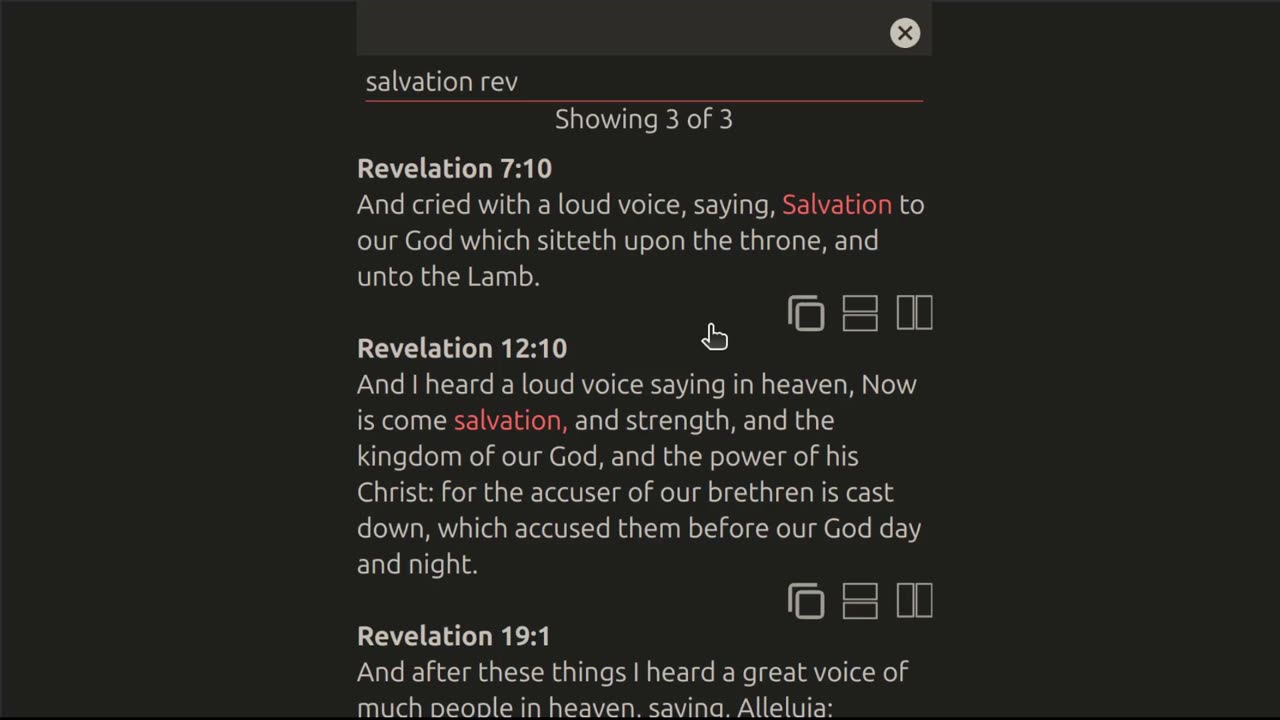Open Revelation 12:10 in horizontal split view
1280x720 pixels.
coord(860,602)
